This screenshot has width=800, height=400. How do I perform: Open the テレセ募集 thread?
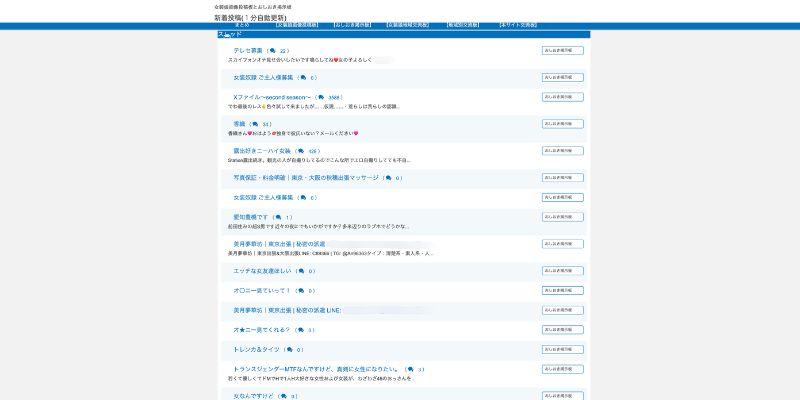(x=248, y=51)
